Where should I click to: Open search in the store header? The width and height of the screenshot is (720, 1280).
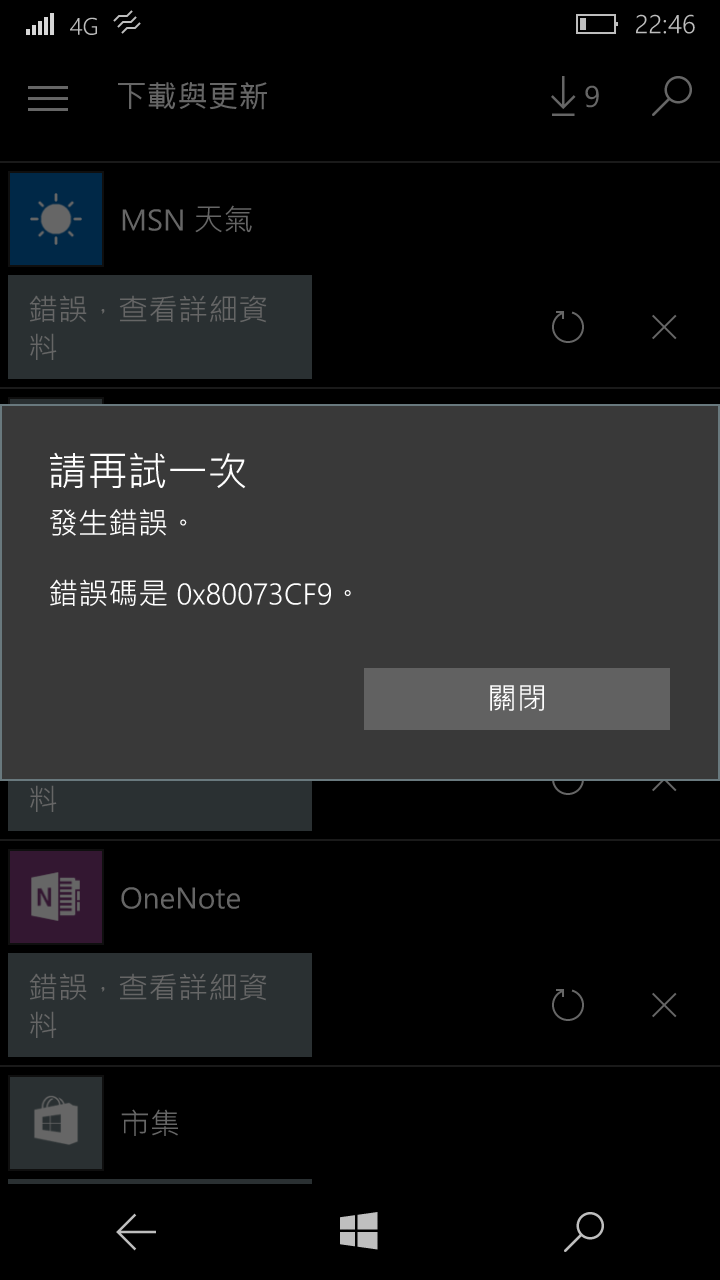[x=672, y=97]
